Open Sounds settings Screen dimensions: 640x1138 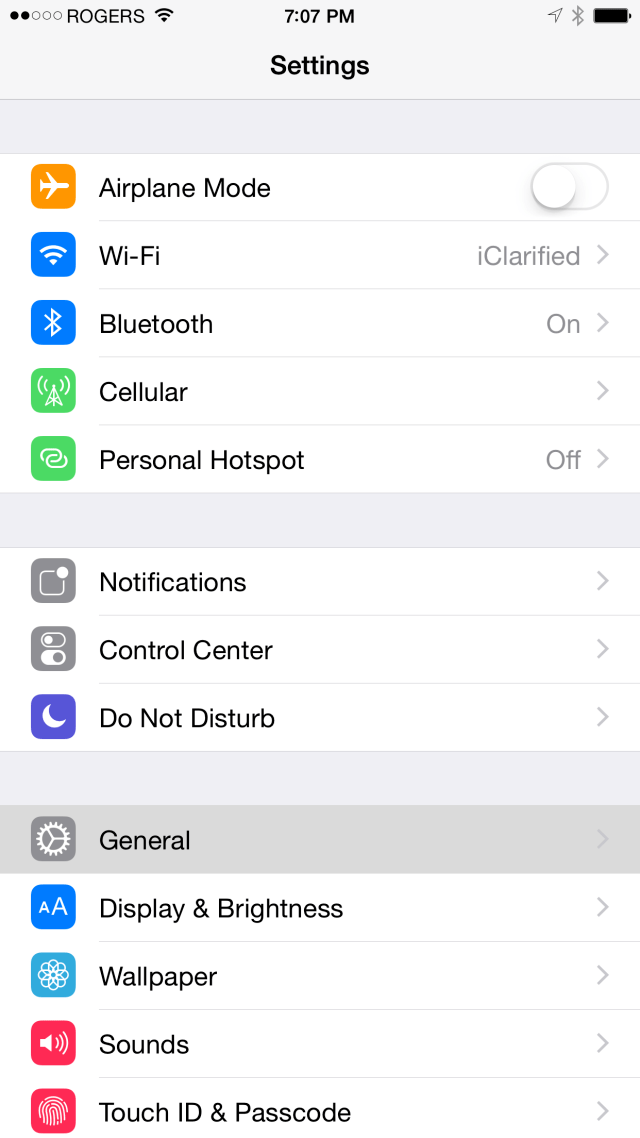[320, 1044]
